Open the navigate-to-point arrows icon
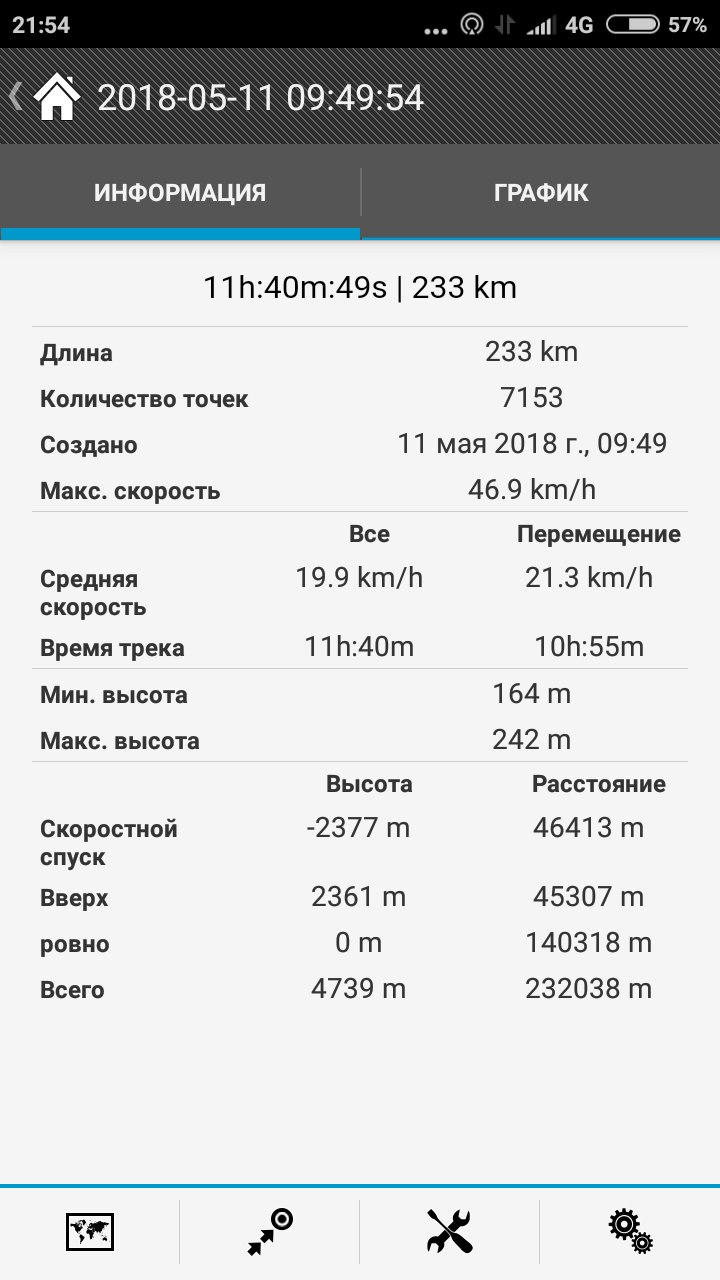Screen dimensions: 720x1280 tap(270, 1231)
